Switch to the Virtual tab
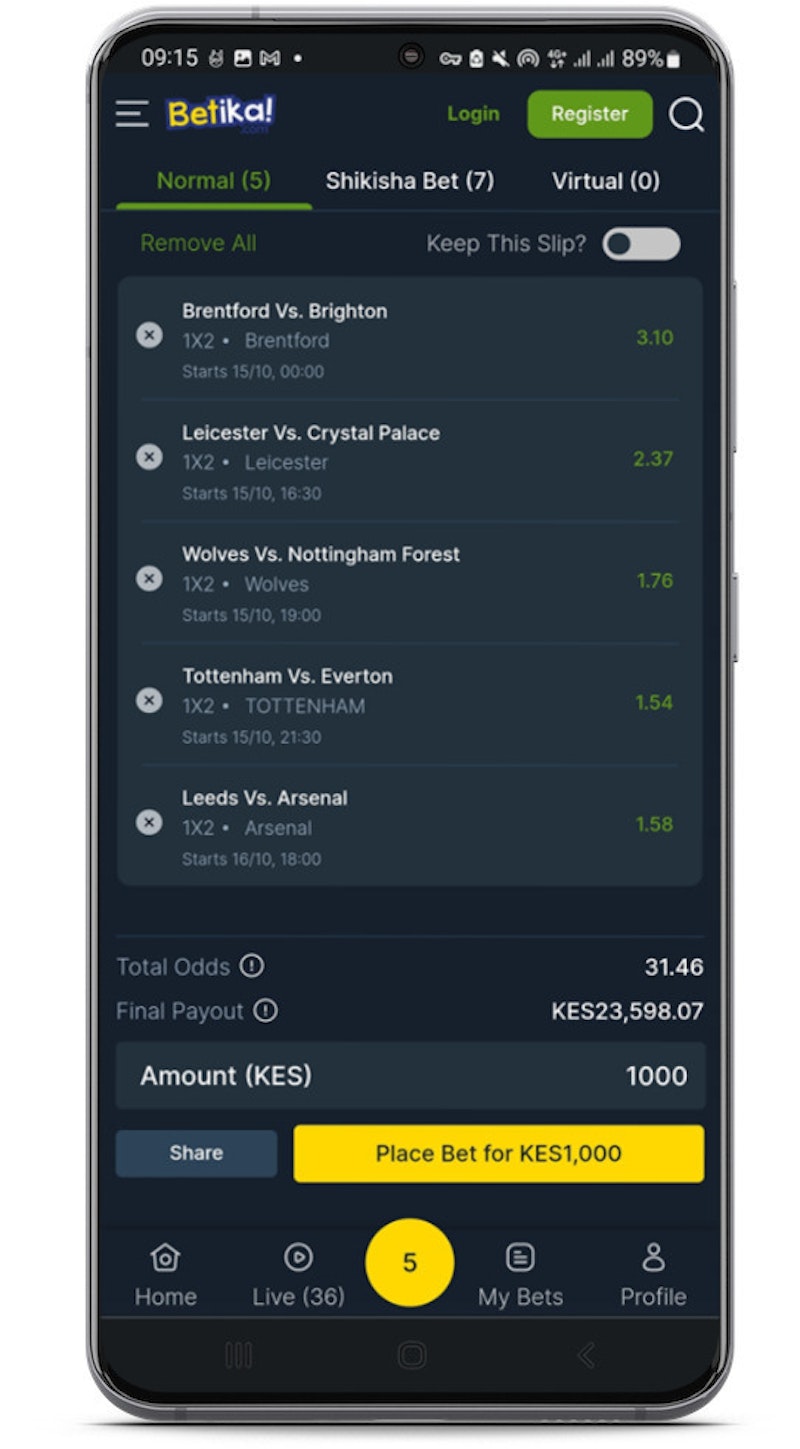This screenshot has width=800, height=1449. click(605, 181)
